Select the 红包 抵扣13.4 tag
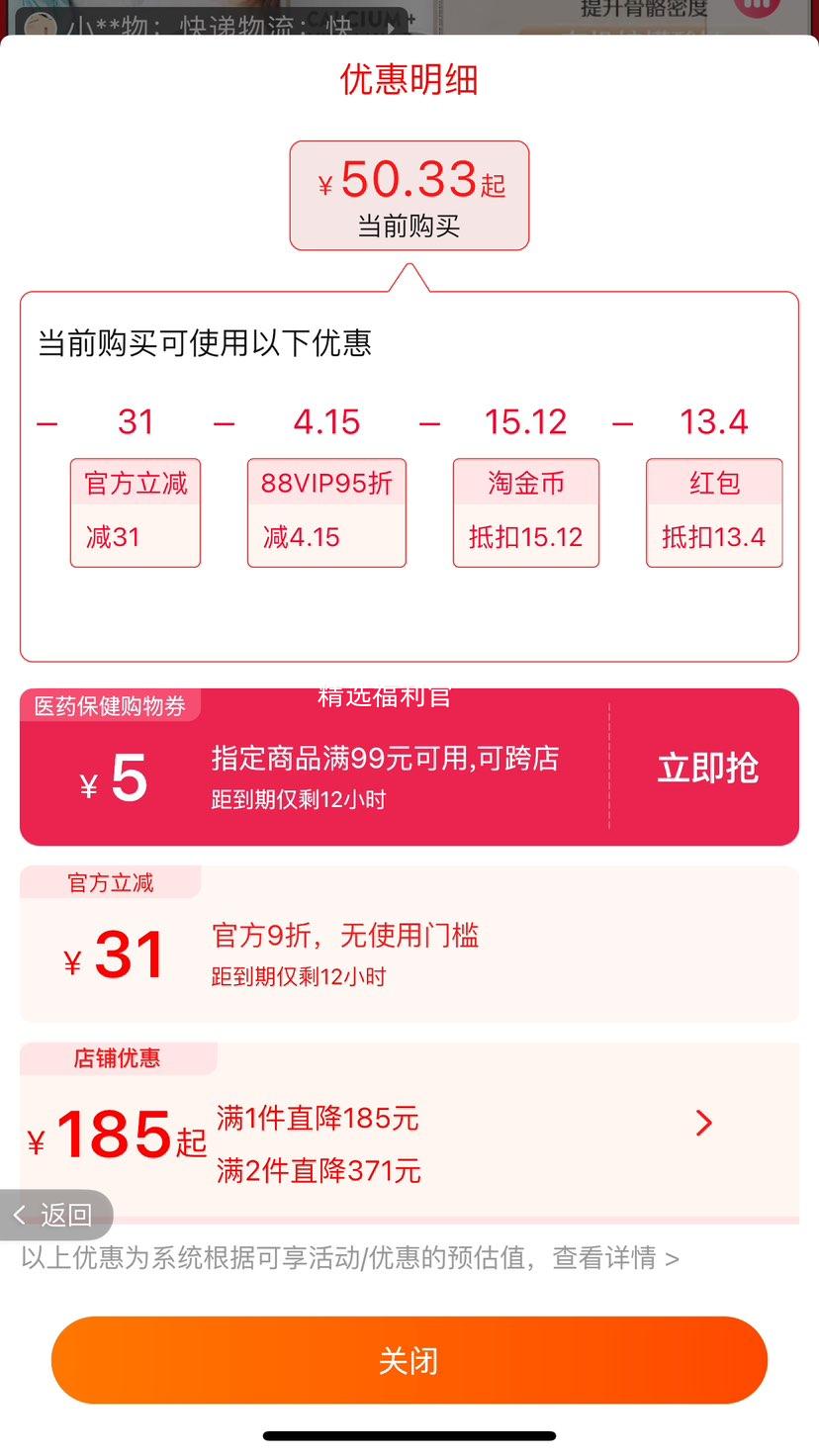Viewport: 819px width, 1456px height. pyautogui.click(x=714, y=511)
